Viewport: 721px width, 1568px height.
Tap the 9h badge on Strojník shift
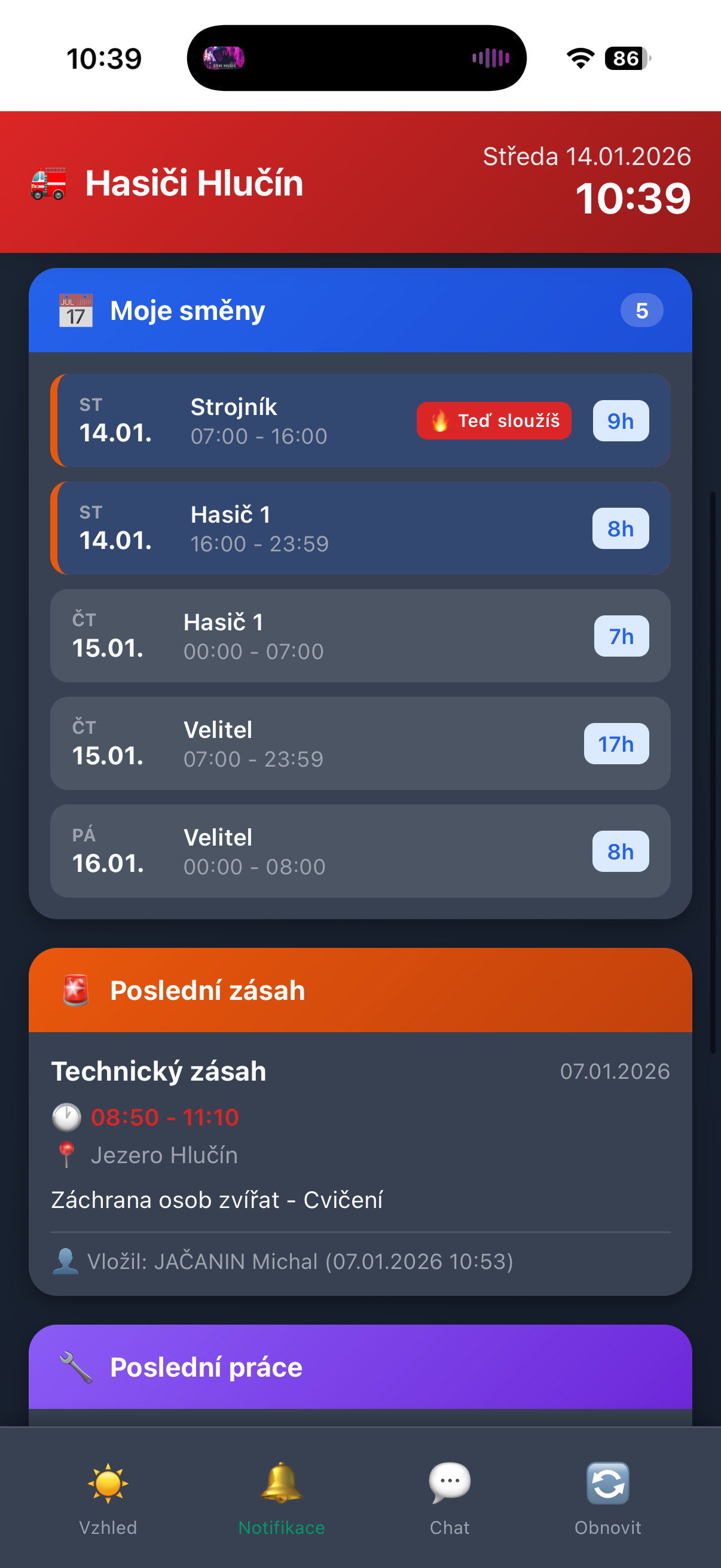(620, 420)
